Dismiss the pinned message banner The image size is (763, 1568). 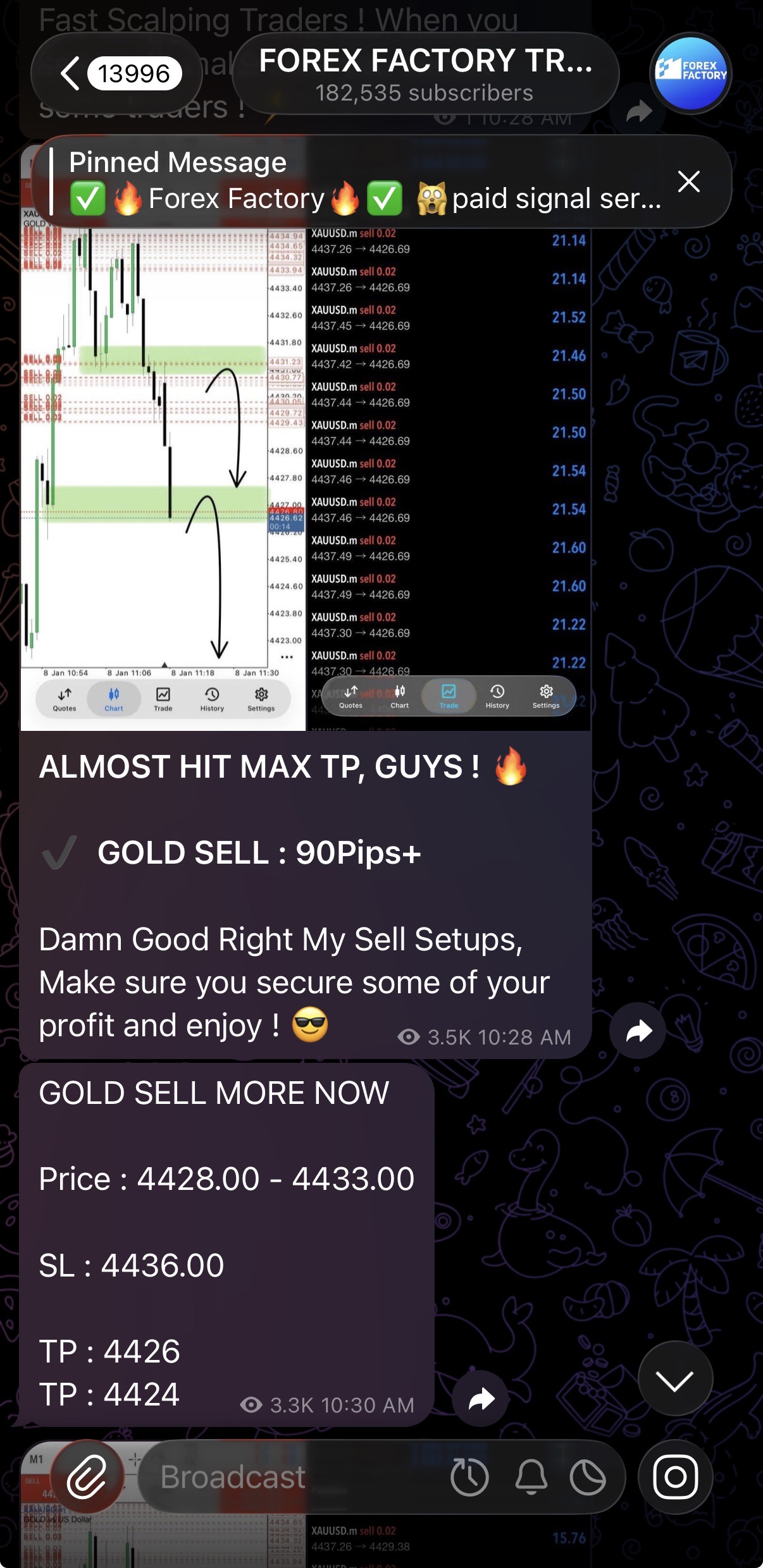688,181
